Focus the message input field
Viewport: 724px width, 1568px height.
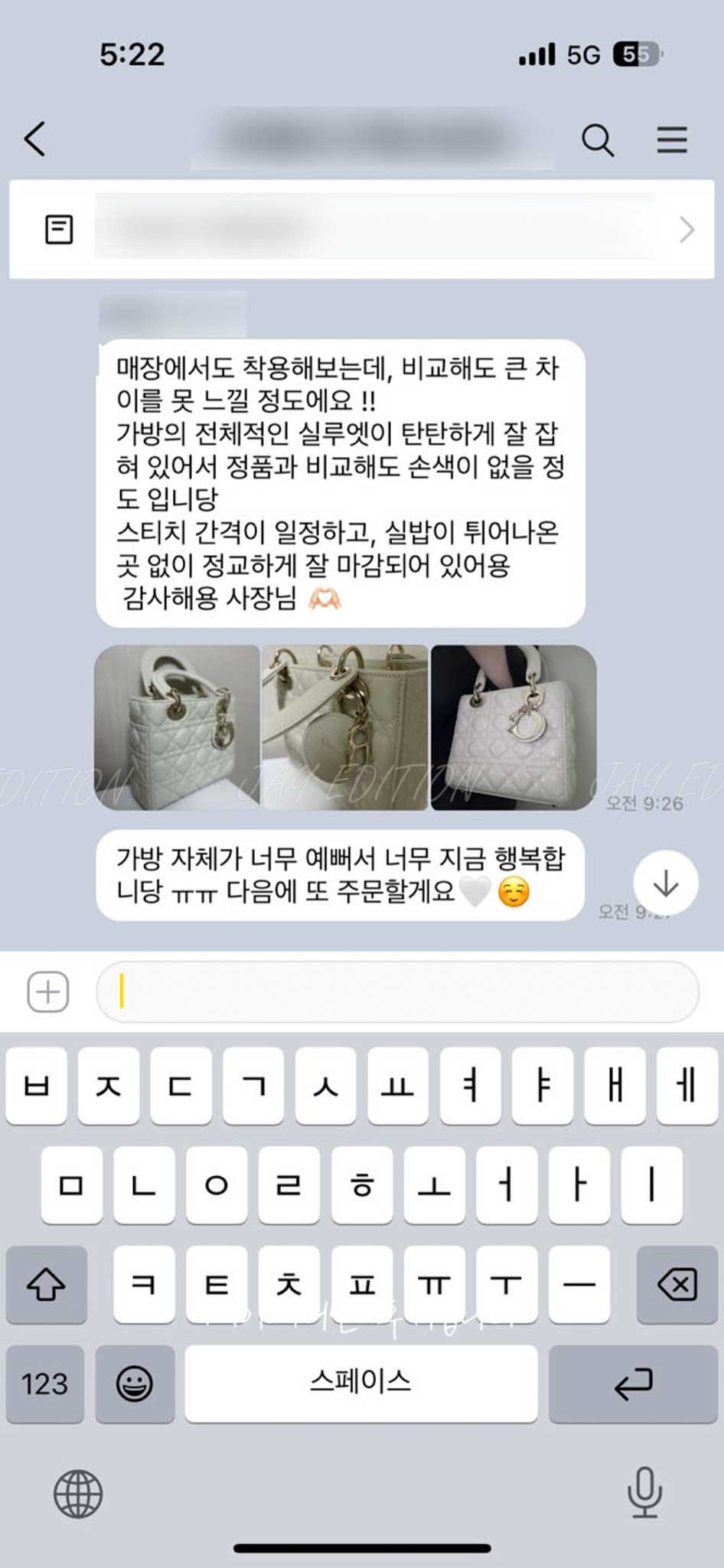click(x=398, y=992)
